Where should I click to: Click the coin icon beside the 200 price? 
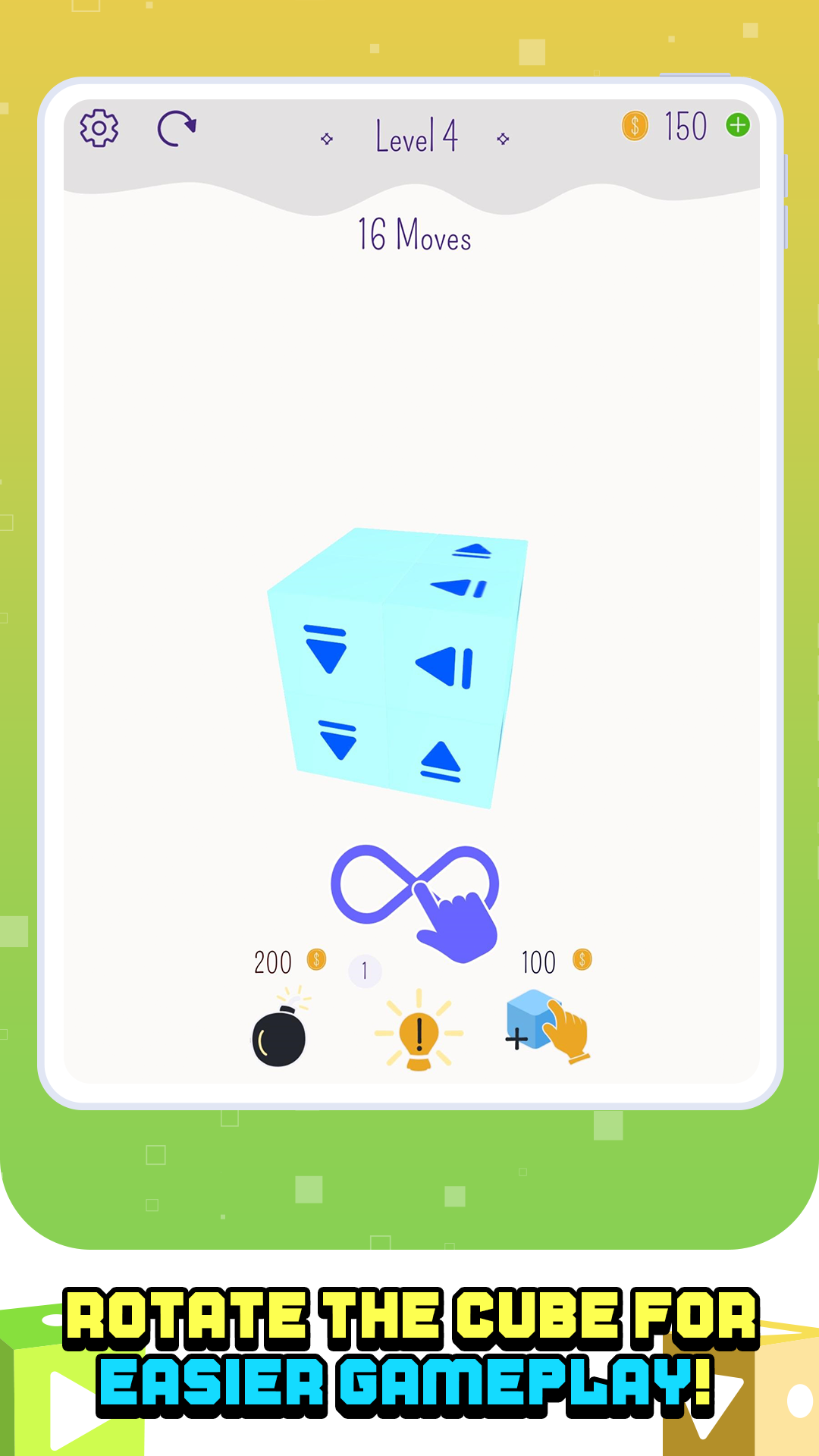[315, 961]
